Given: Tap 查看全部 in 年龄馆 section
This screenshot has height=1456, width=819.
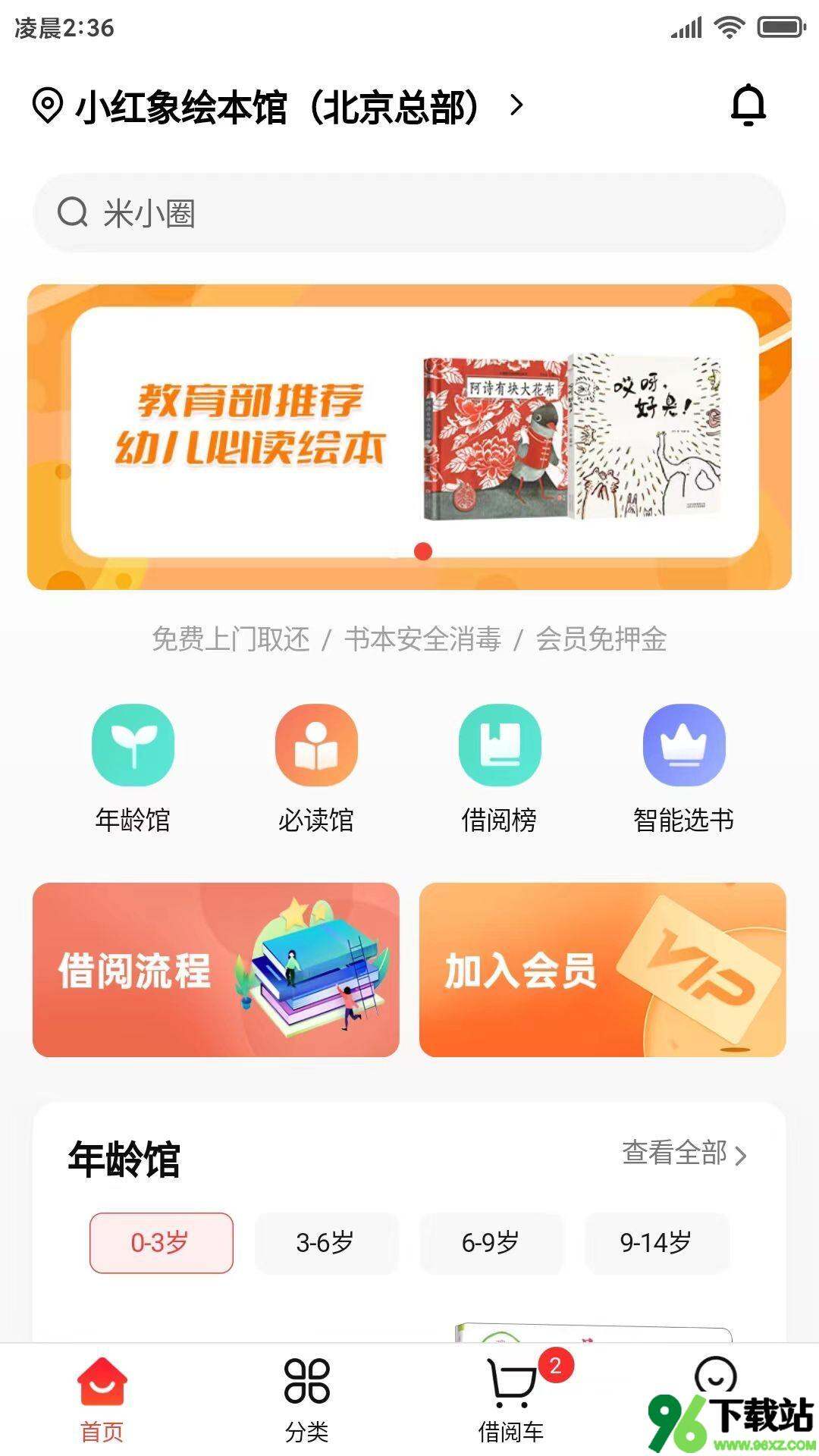Looking at the screenshot, I should [684, 1153].
